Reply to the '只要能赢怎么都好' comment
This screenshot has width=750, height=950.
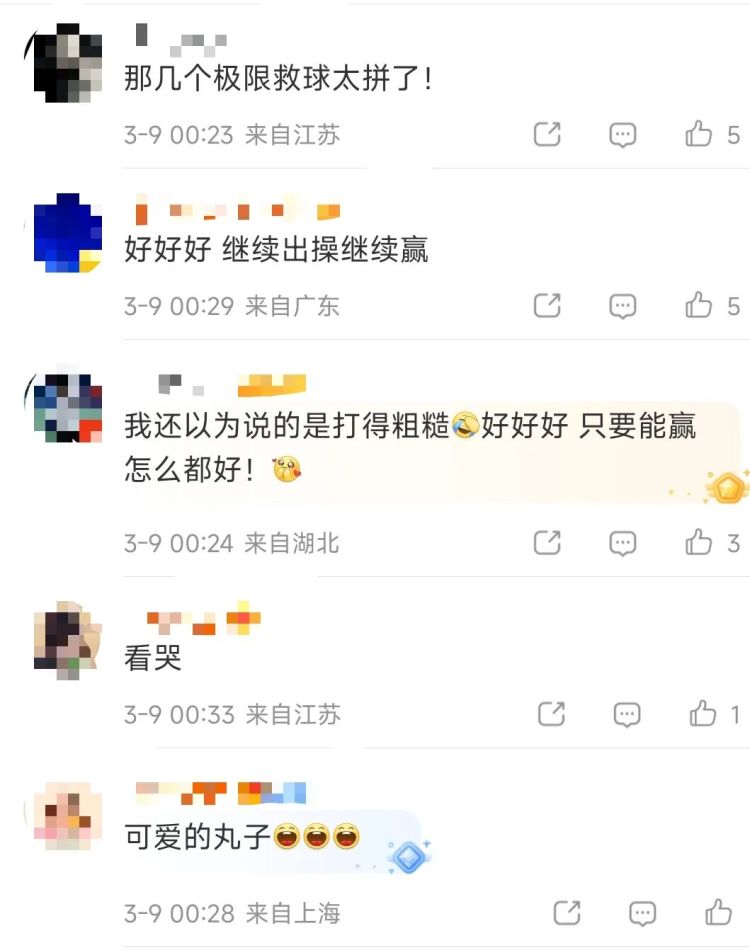pyautogui.click(x=623, y=542)
